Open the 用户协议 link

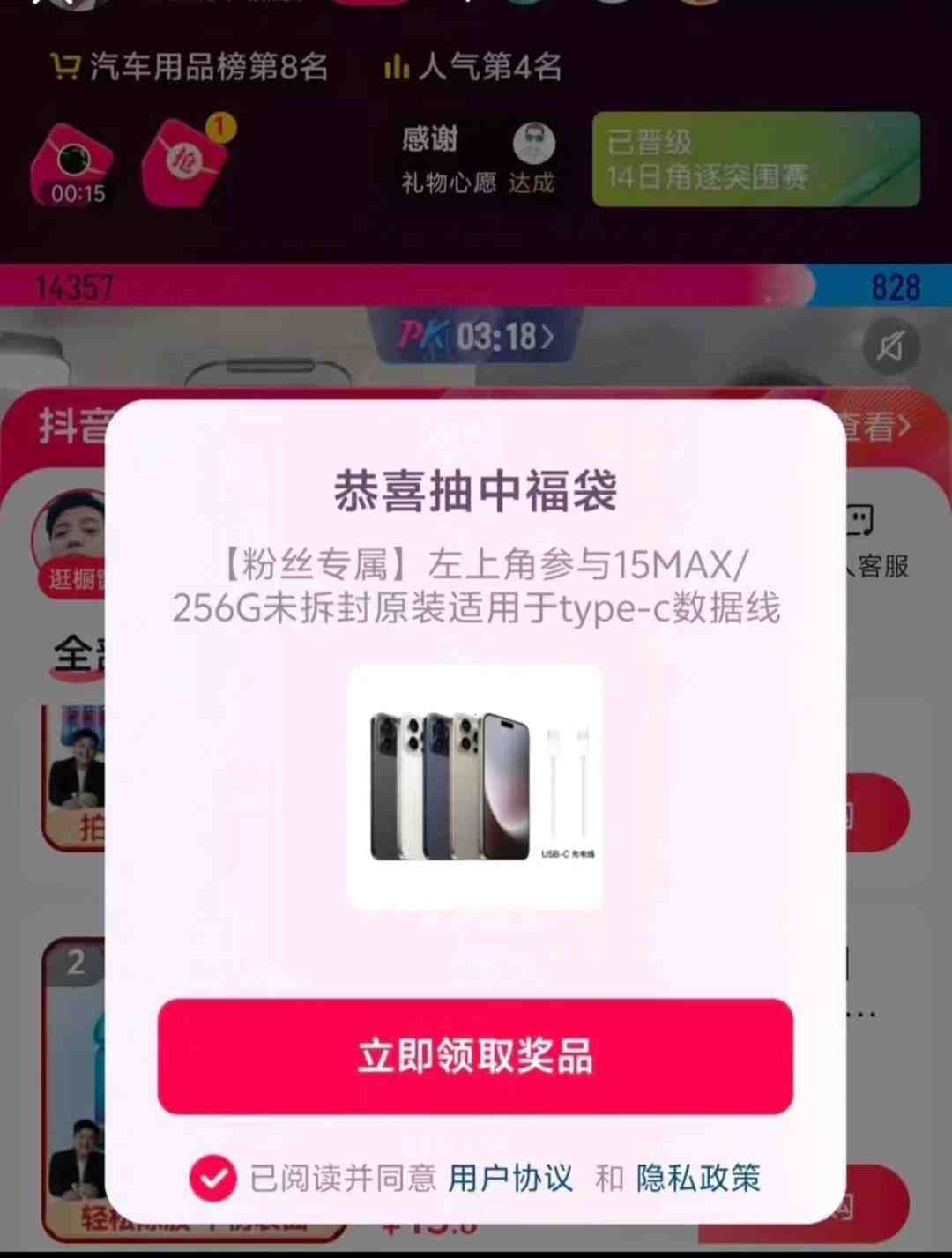tap(510, 1178)
